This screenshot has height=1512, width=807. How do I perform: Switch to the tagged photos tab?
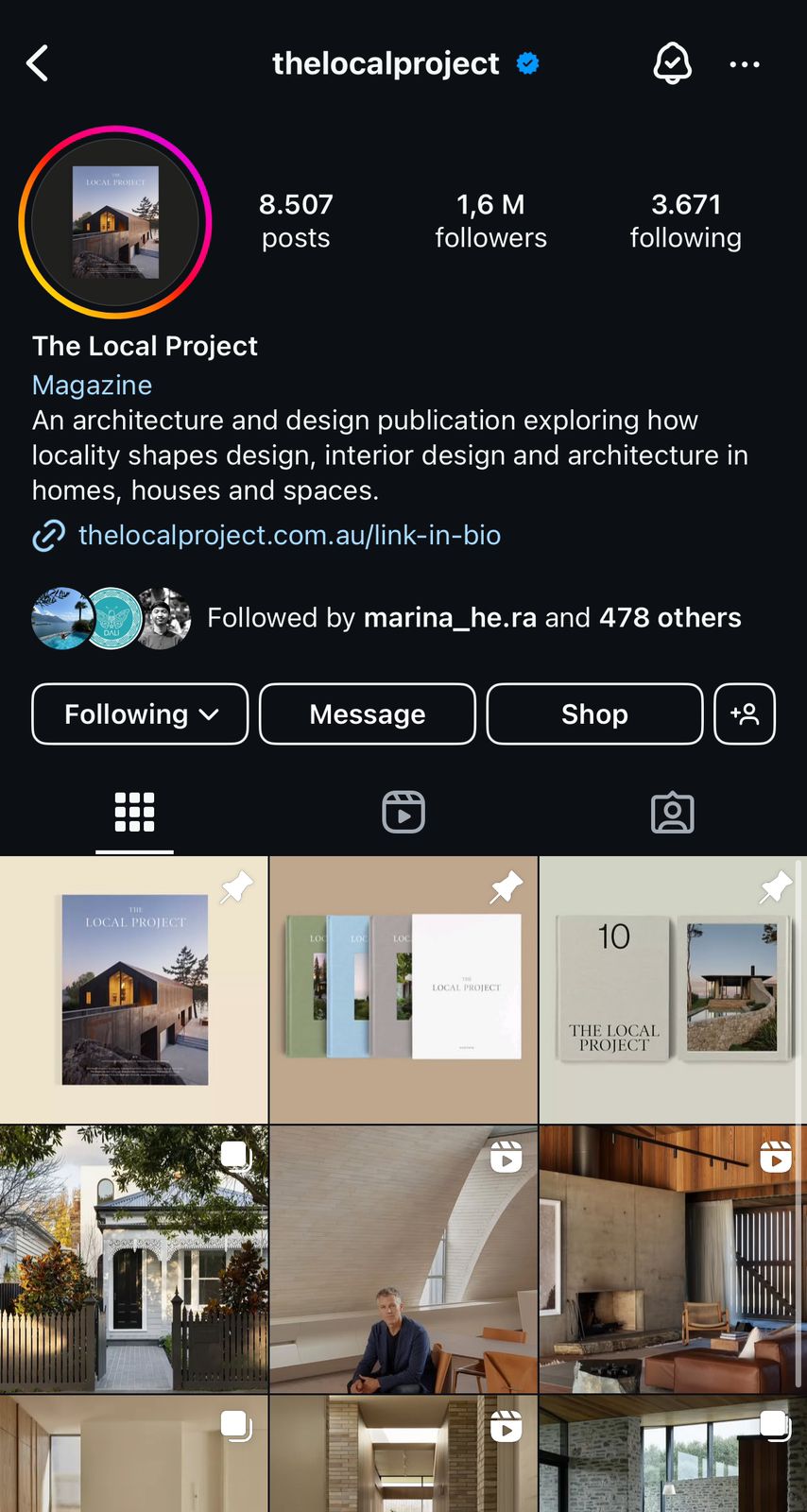click(673, 813)
